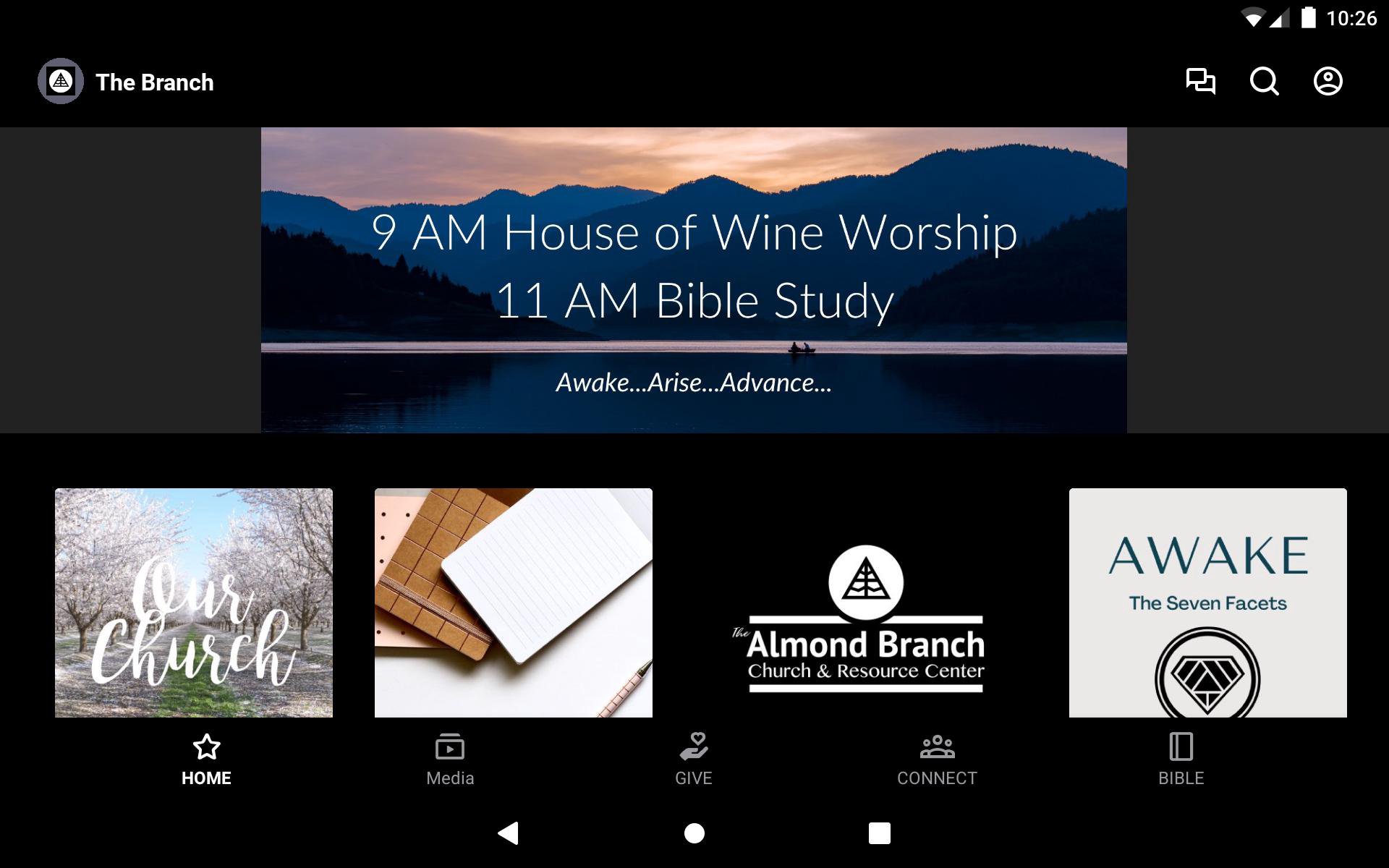
Task: Open the recent apps view
Action: tap(879, 833)
